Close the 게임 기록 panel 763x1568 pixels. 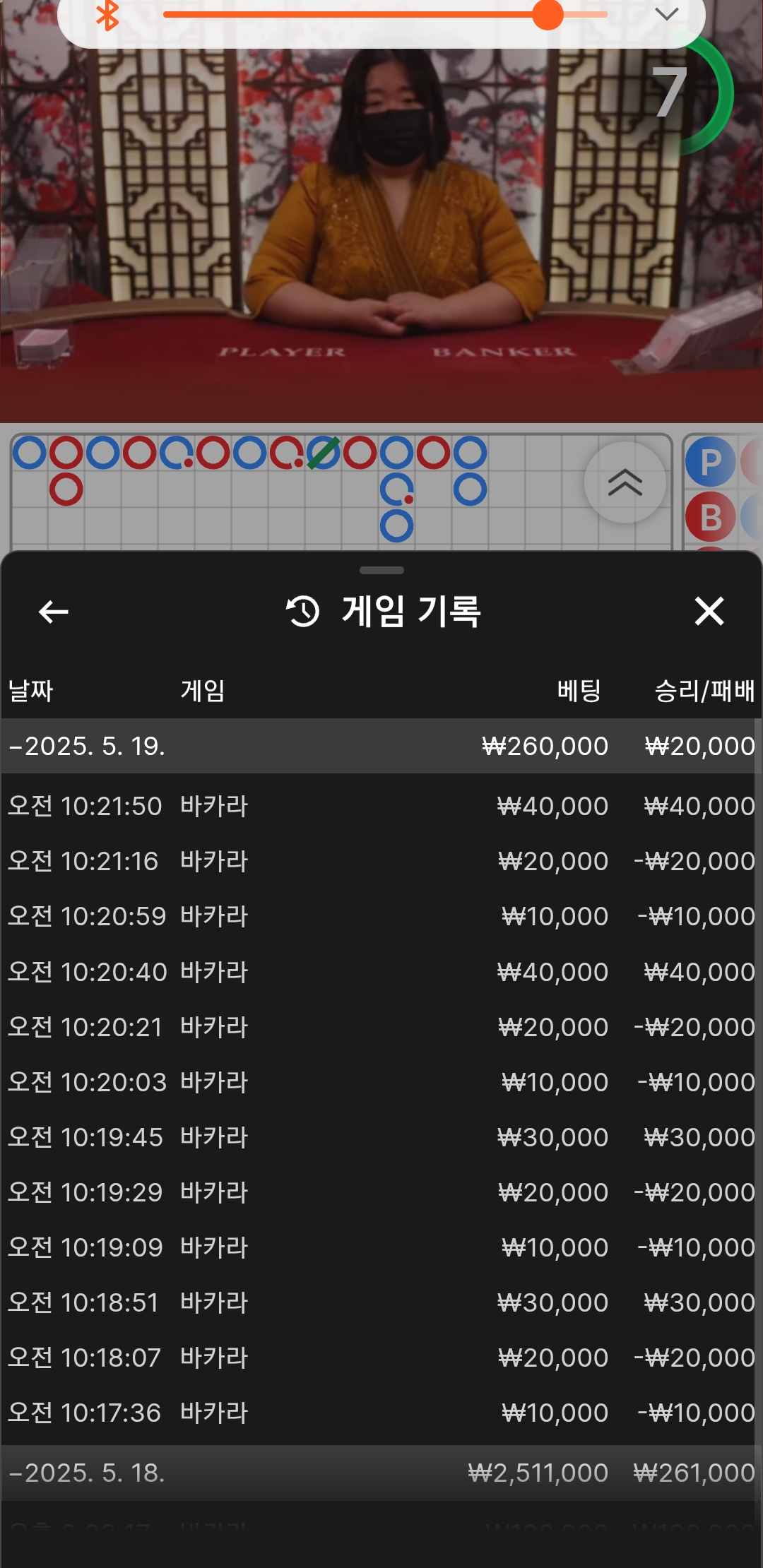[x=709, y=612]
